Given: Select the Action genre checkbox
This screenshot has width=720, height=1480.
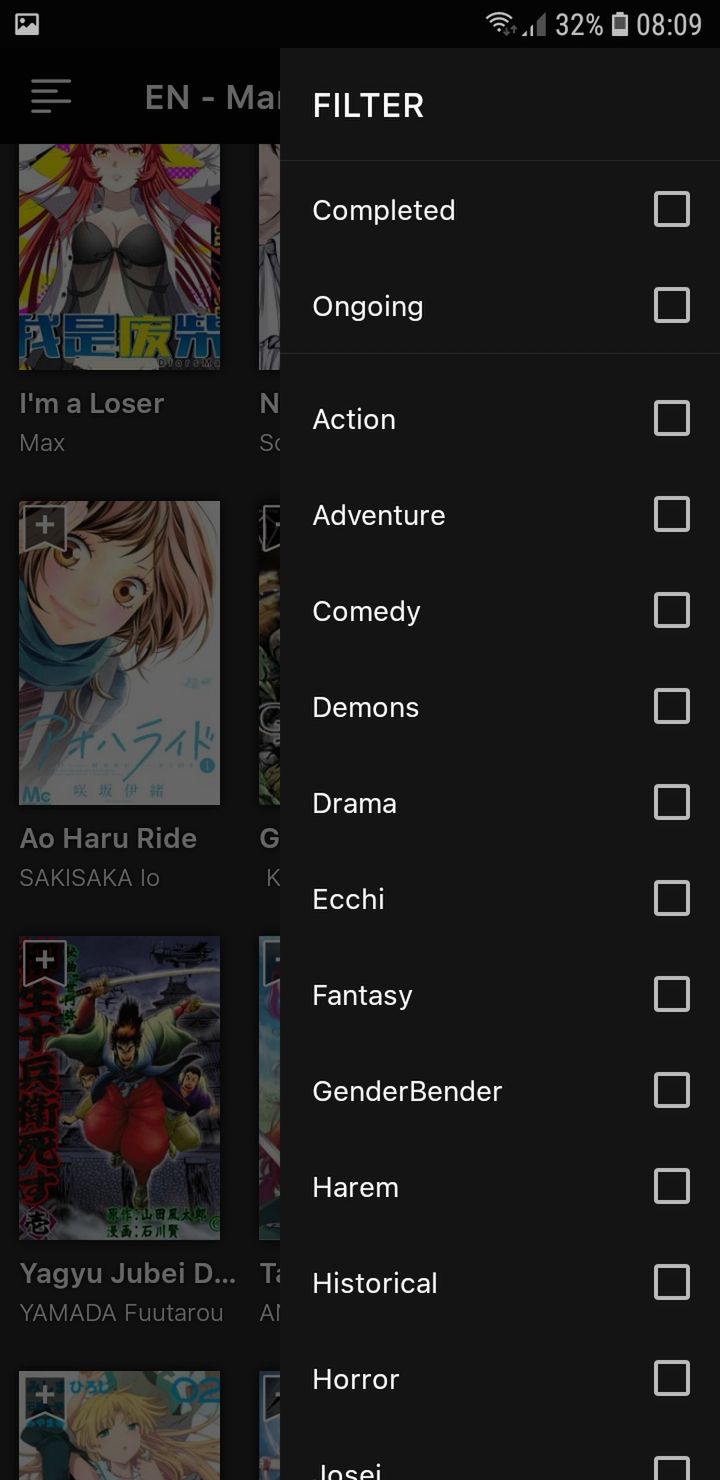Looking at the screenshot, I should pos(671,419).
